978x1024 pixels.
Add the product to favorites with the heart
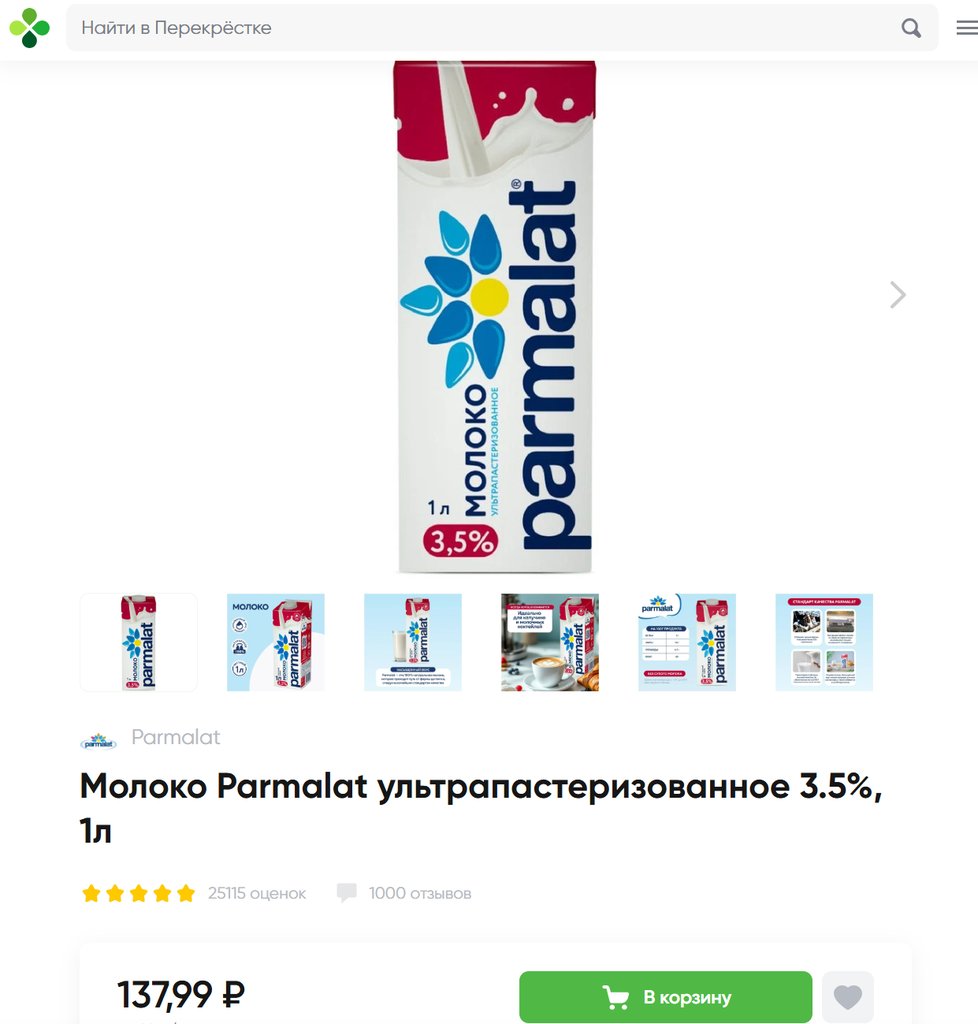pyautogui.click(x=847, y=997)
